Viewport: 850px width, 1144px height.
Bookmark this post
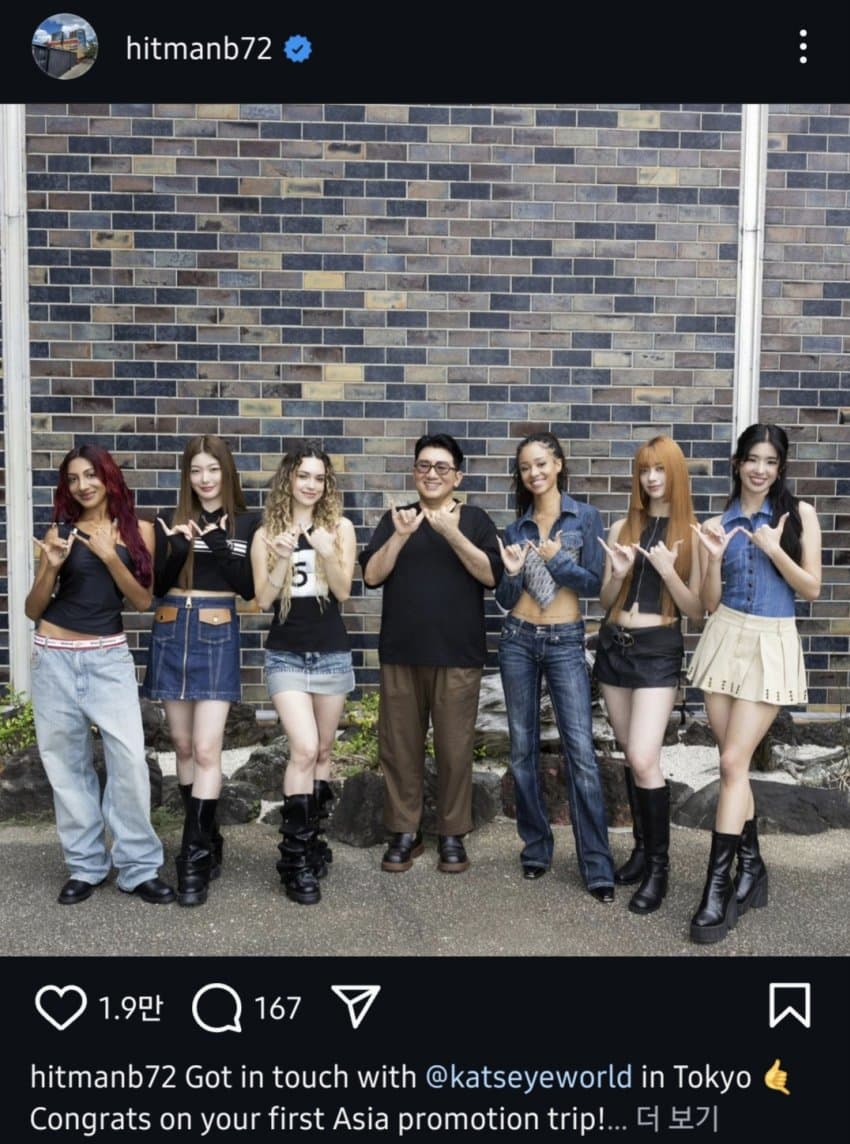[x=789, y=1005]
